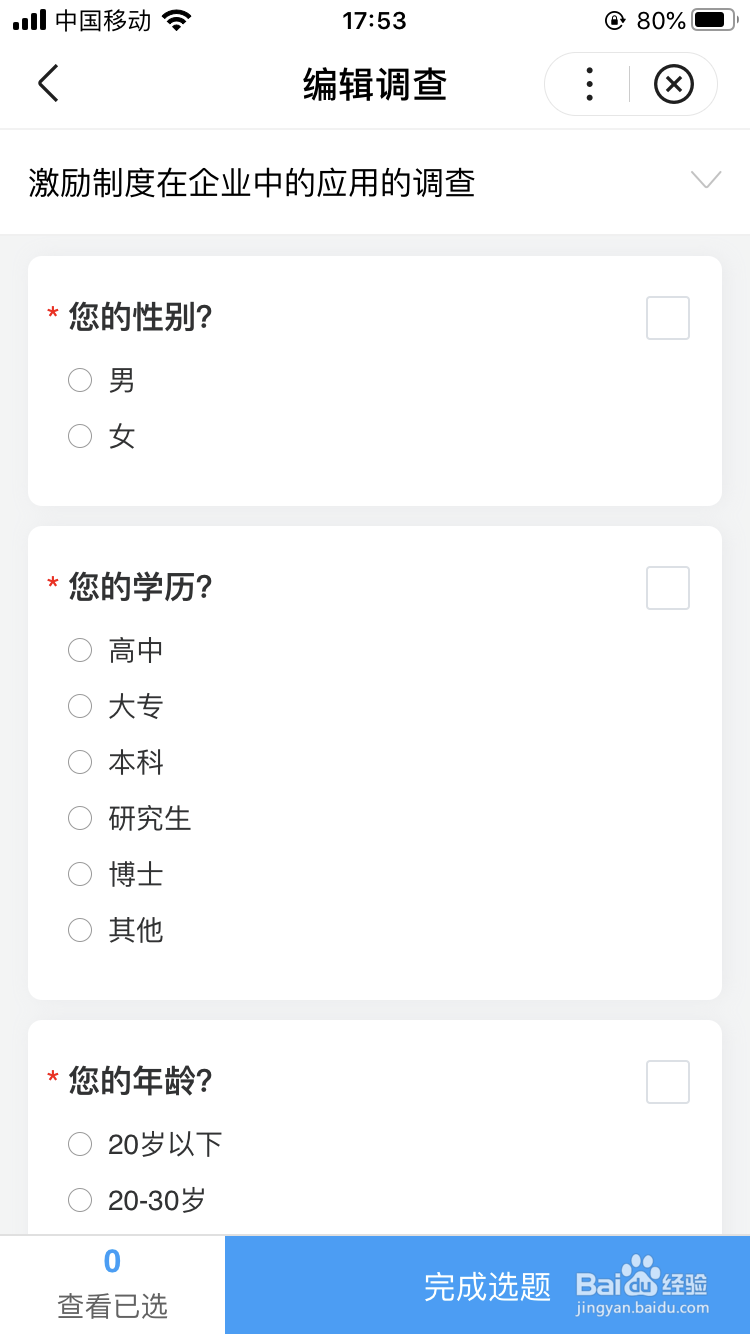
Task: Tap the back arrow to exit editing
Action: [x=48, y=84]
